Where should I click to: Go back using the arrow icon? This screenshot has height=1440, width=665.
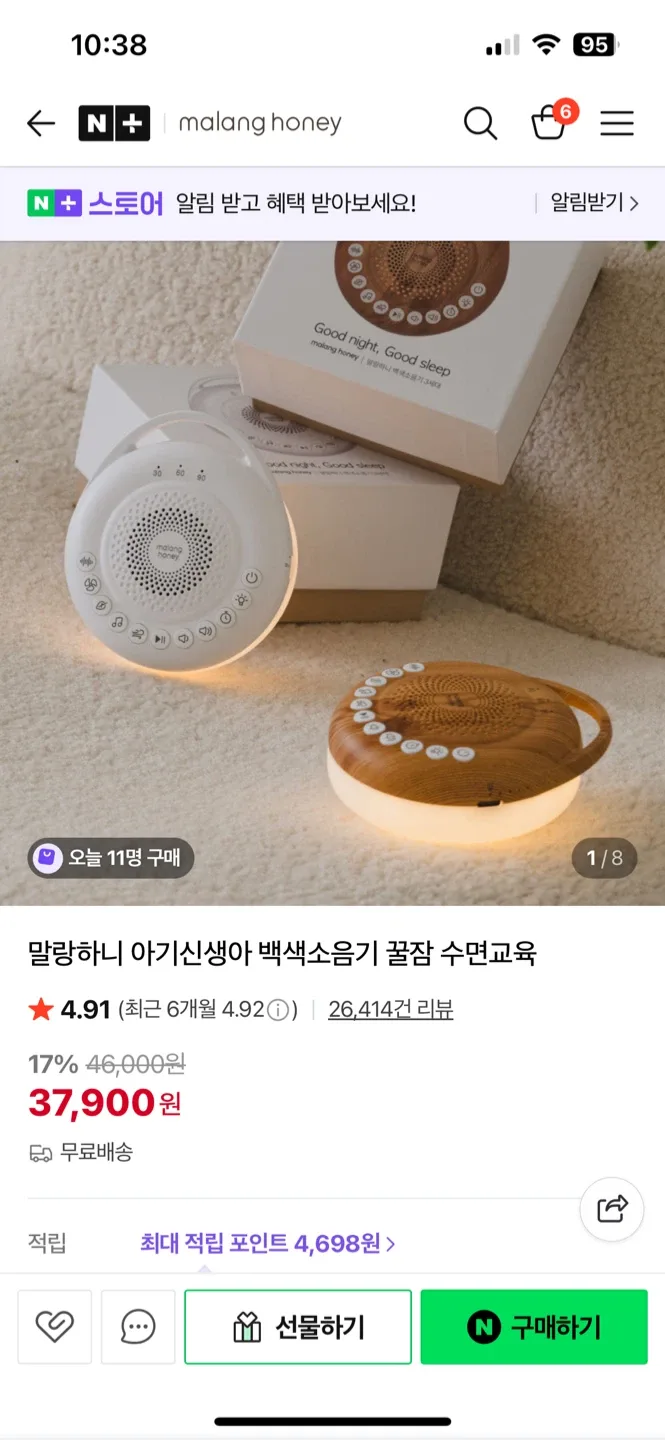click(x=41, y=123)
